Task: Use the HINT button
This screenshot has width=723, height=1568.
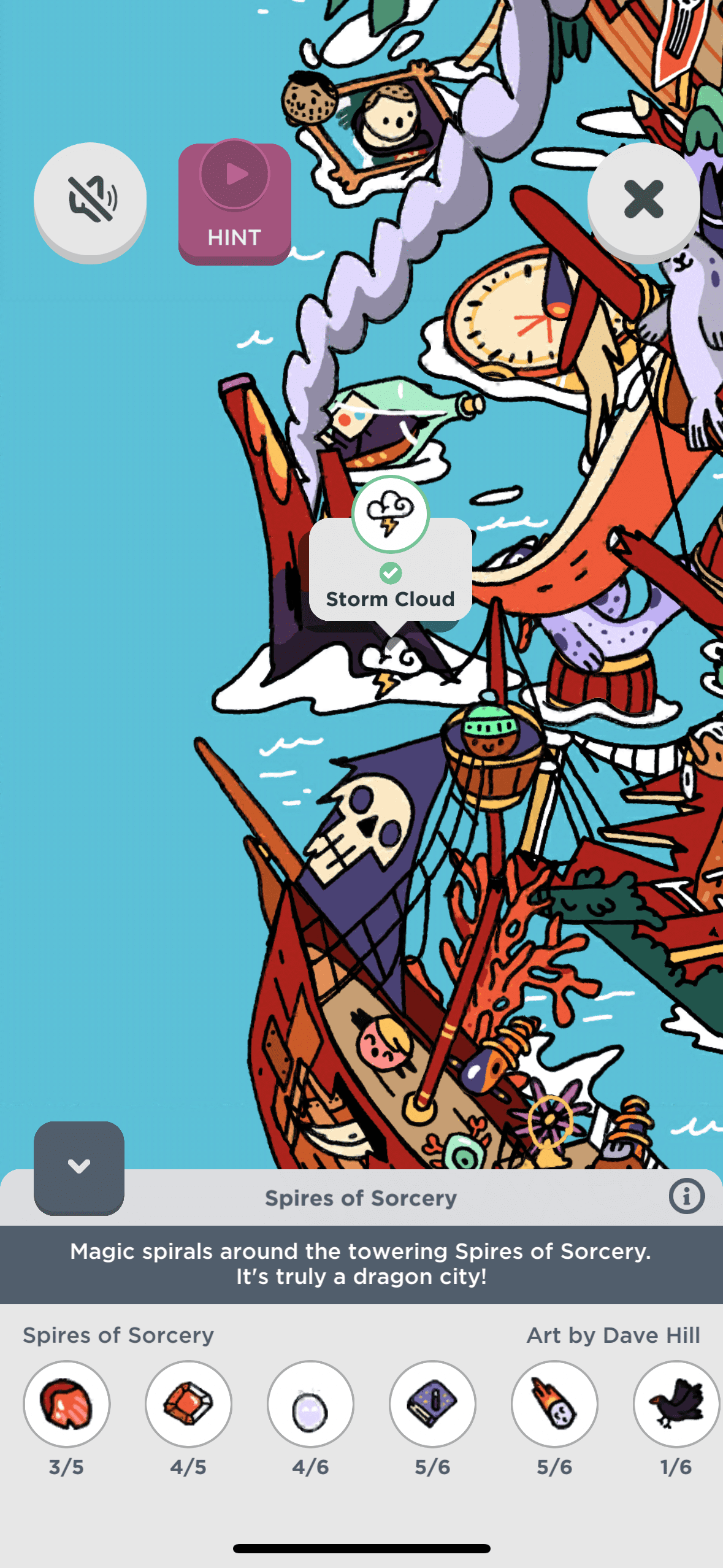Action: tap(234, 204)
